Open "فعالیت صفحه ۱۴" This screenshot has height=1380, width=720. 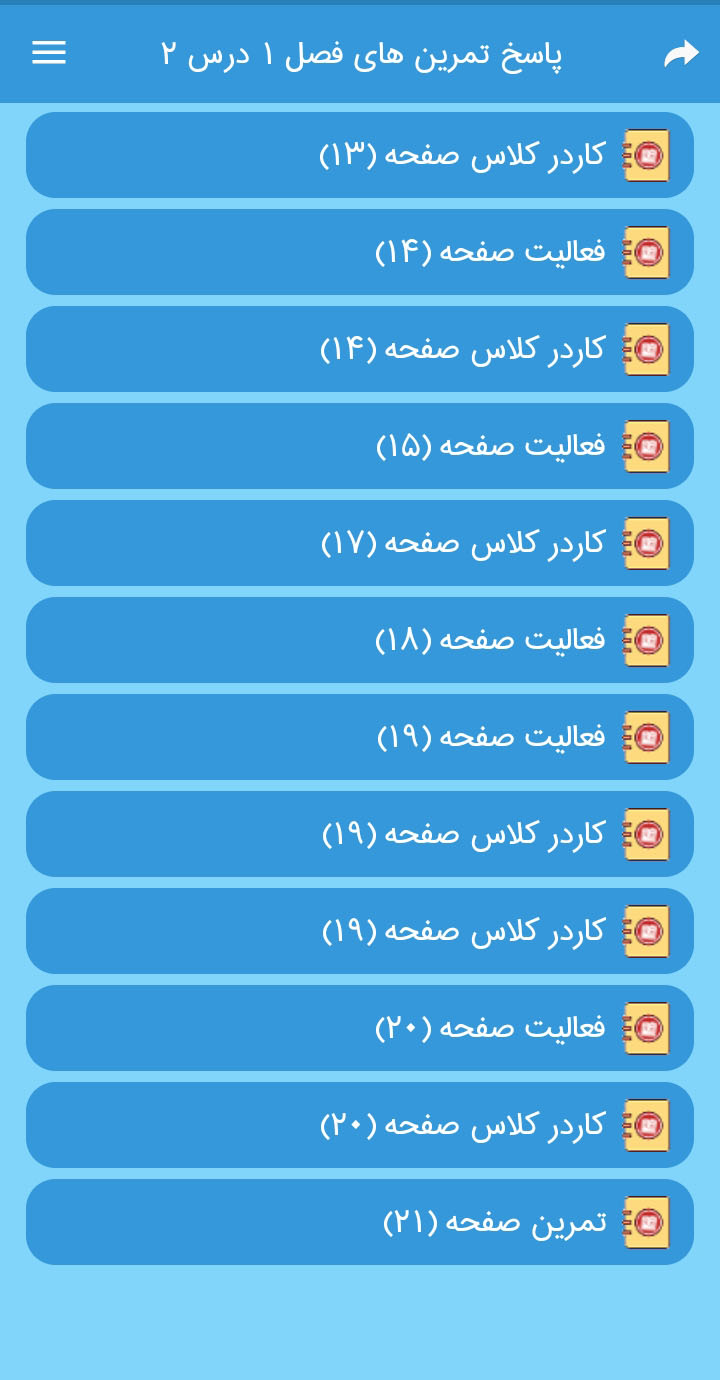point(360,252)
